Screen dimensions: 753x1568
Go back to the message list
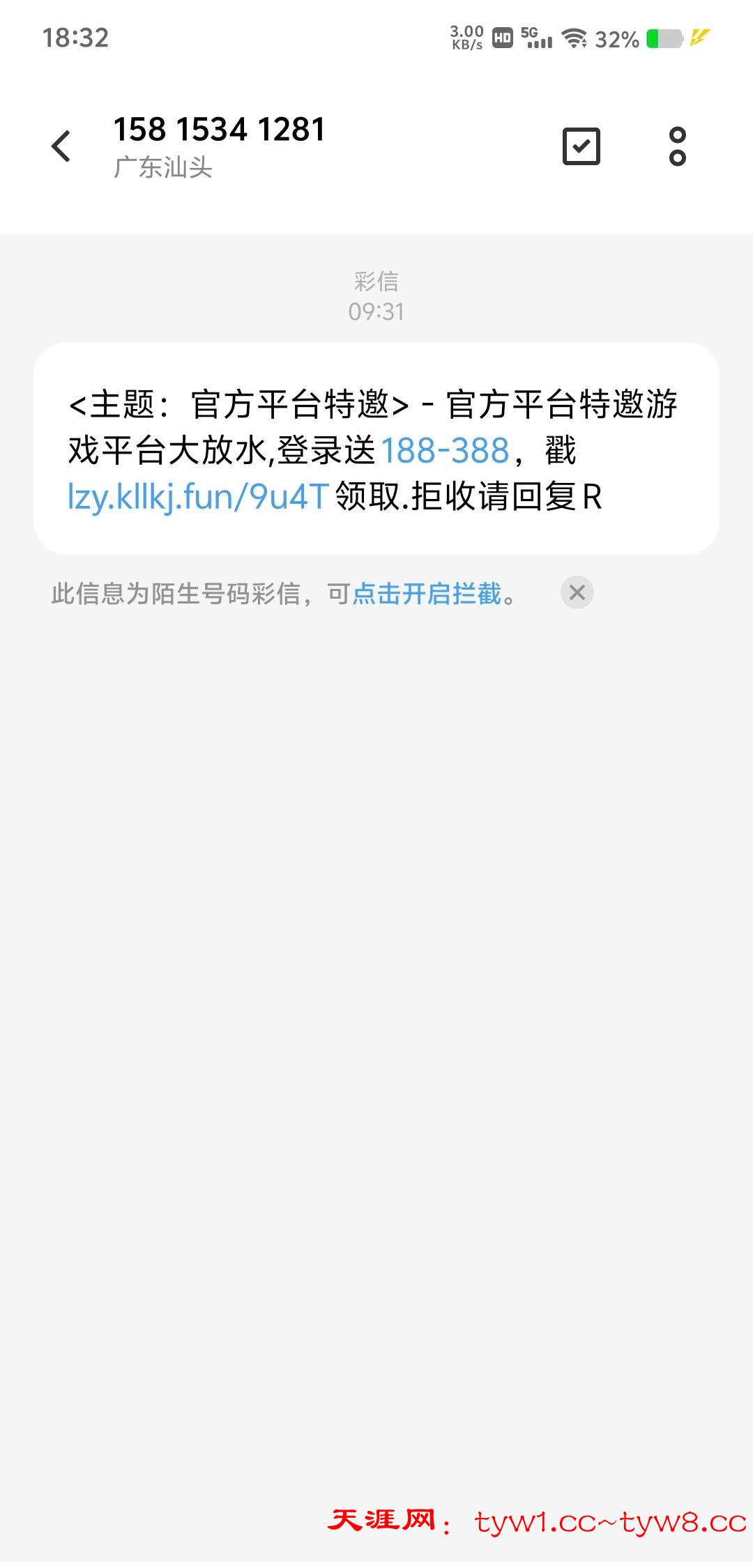point(61,146)
